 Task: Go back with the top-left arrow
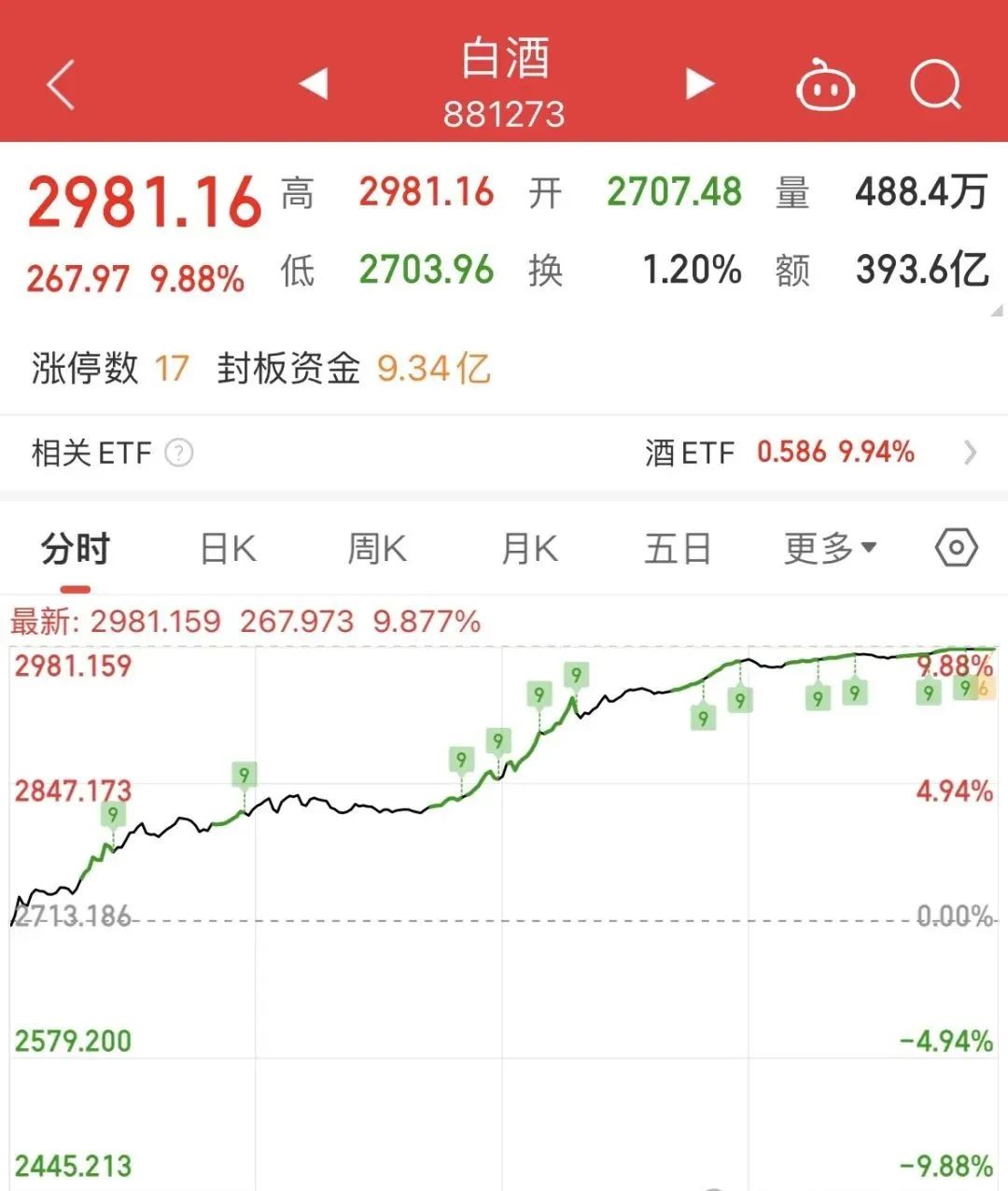point(58,85)
